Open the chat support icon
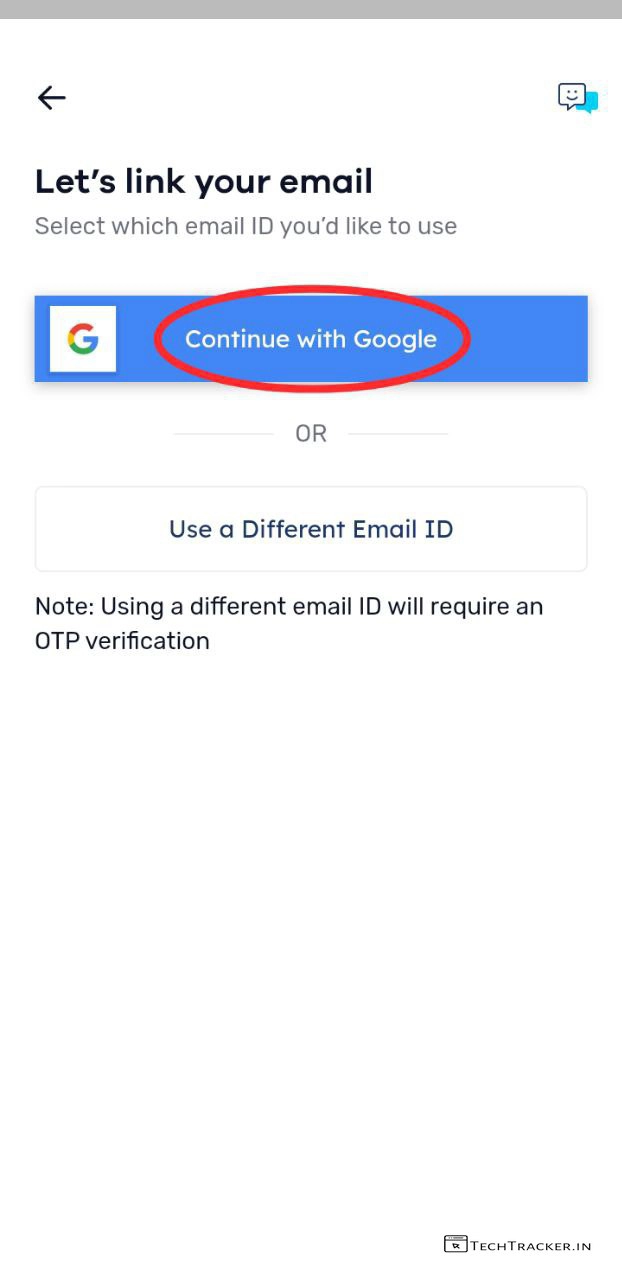 click(x=577, y=98)
